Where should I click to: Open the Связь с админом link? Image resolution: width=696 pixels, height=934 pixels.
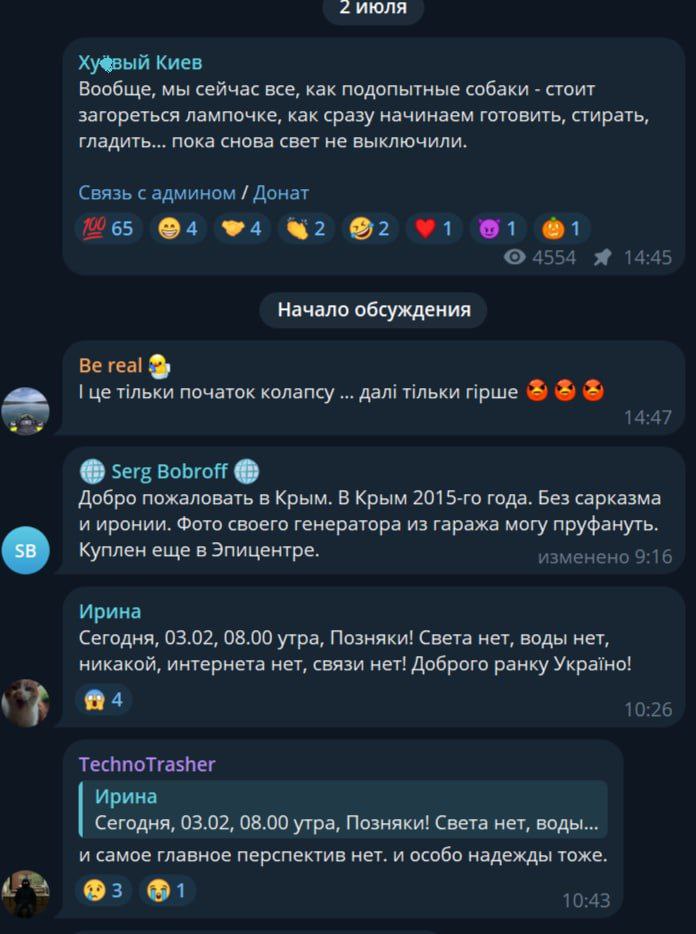[157, 193]
